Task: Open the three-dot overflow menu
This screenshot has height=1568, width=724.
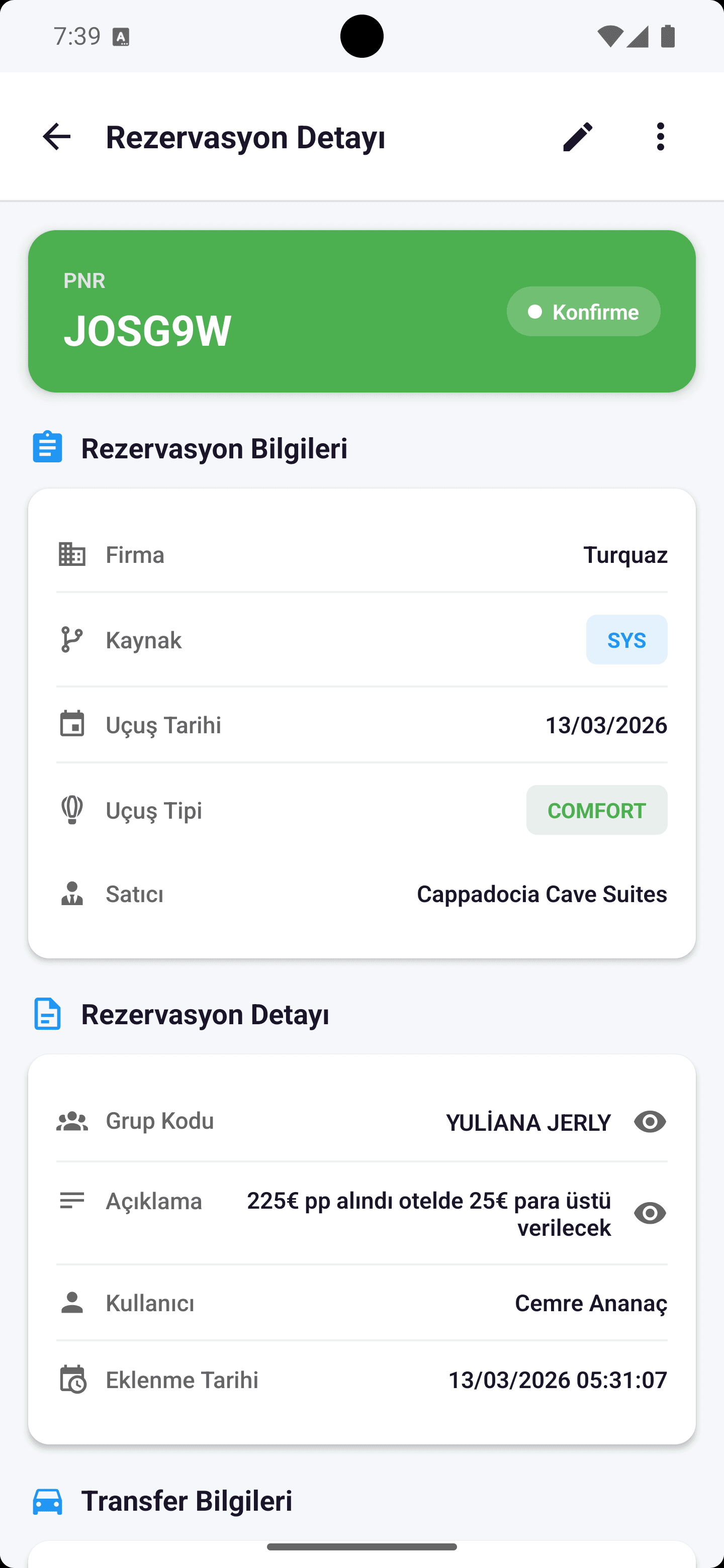Action: (x=660, y=136)
